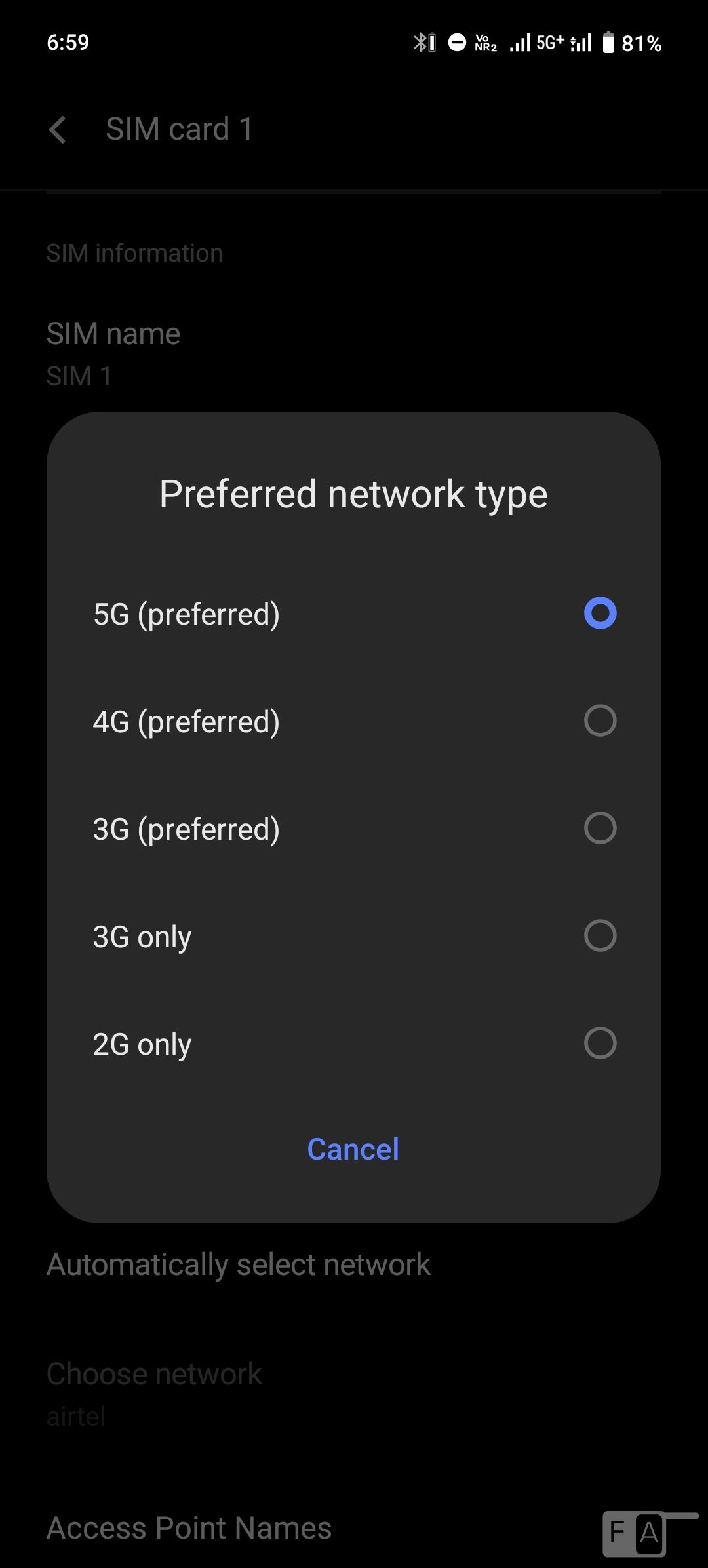The image size is (708, 1568).
Task: Select the 5G (preferred) option
Action: 353,614
